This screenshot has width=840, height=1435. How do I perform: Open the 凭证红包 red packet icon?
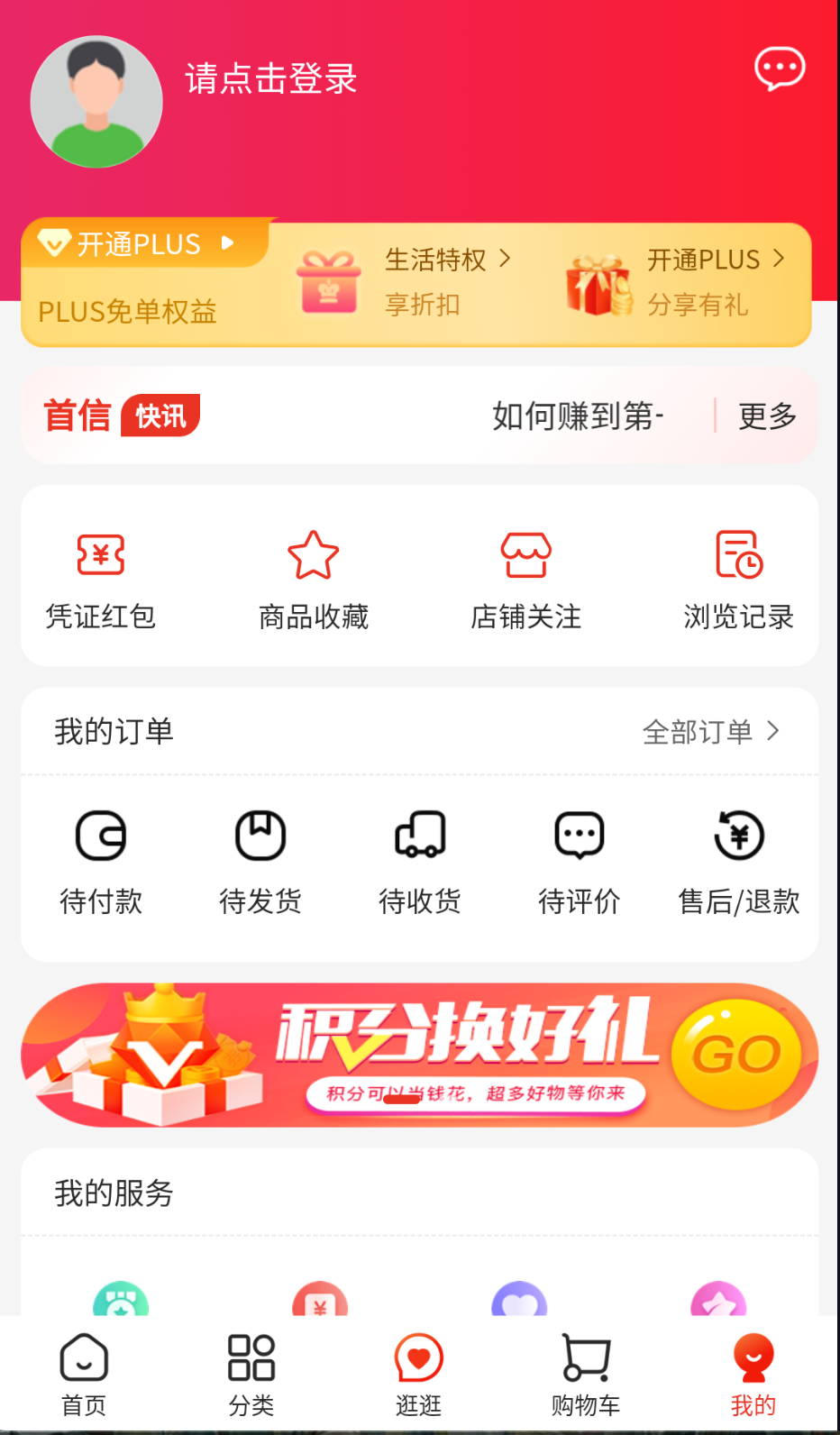click(100, 557)
